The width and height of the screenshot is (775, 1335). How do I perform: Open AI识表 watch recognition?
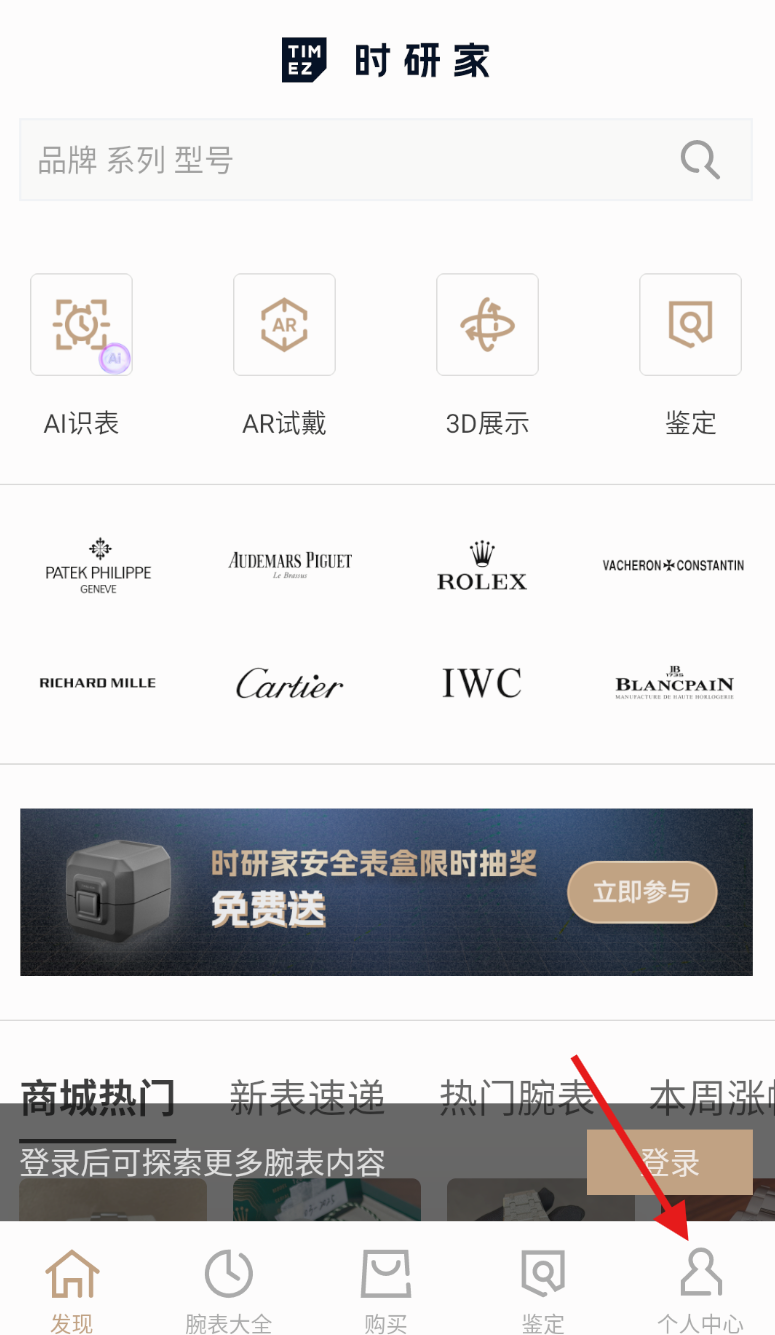coord(81,325)
